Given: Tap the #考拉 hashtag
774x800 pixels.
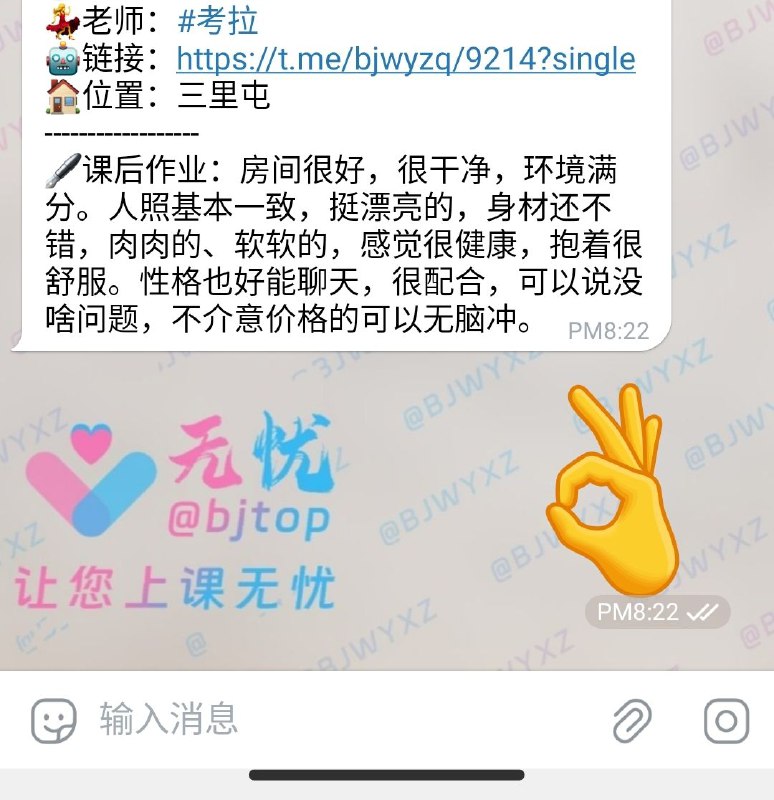Looking at the screenshot, I should 217,21.
